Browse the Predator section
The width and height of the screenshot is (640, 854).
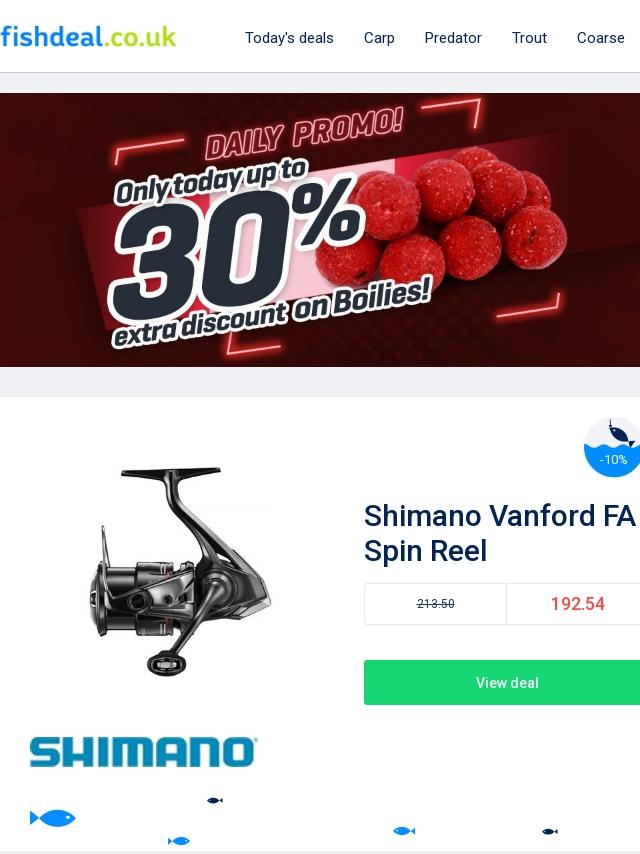point(453,38)
